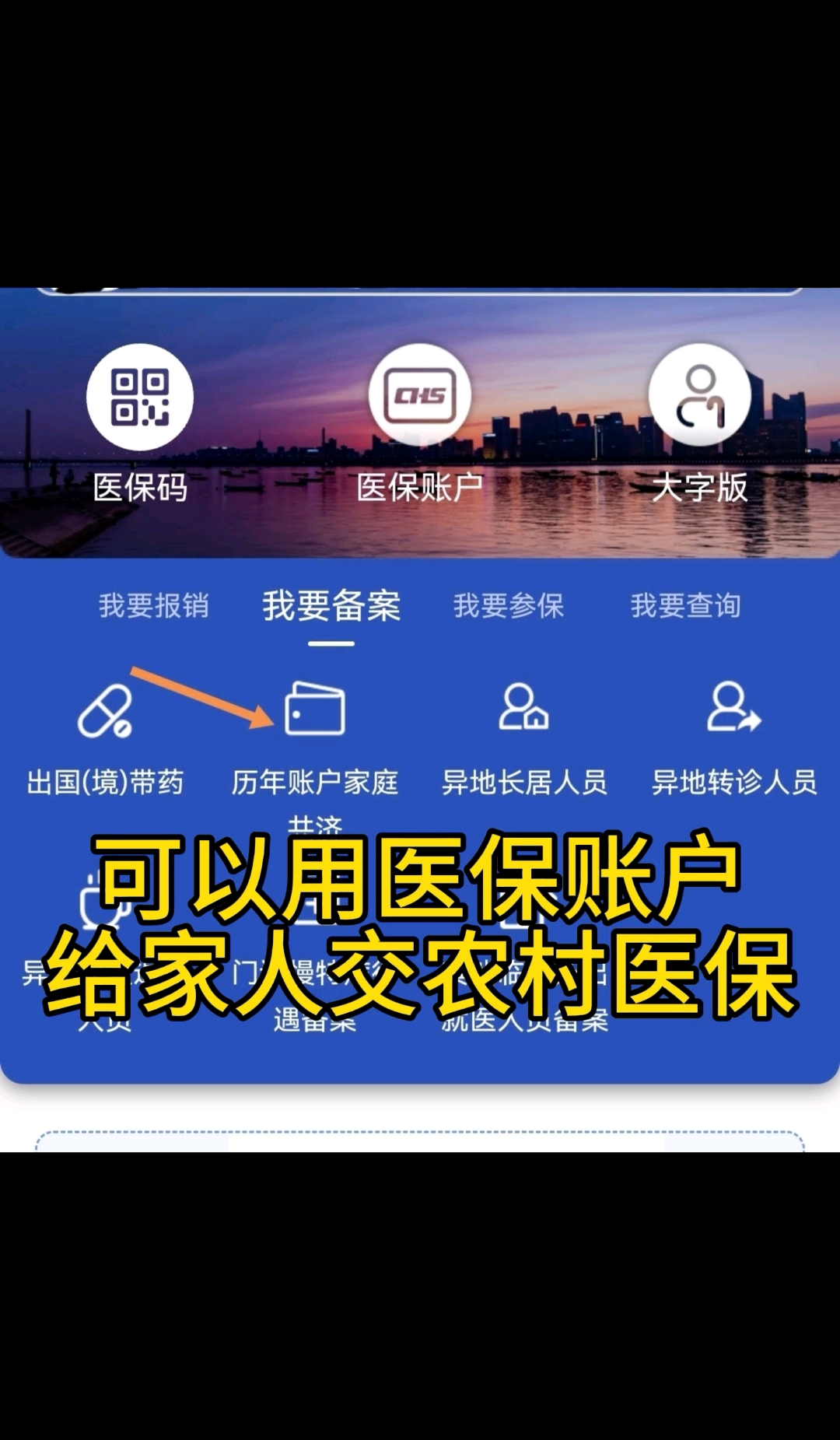The height and width of the screenshot is (1440, 840).
Task: Switch to 大字版 large-text mode
Action: [x=698, y=395]
